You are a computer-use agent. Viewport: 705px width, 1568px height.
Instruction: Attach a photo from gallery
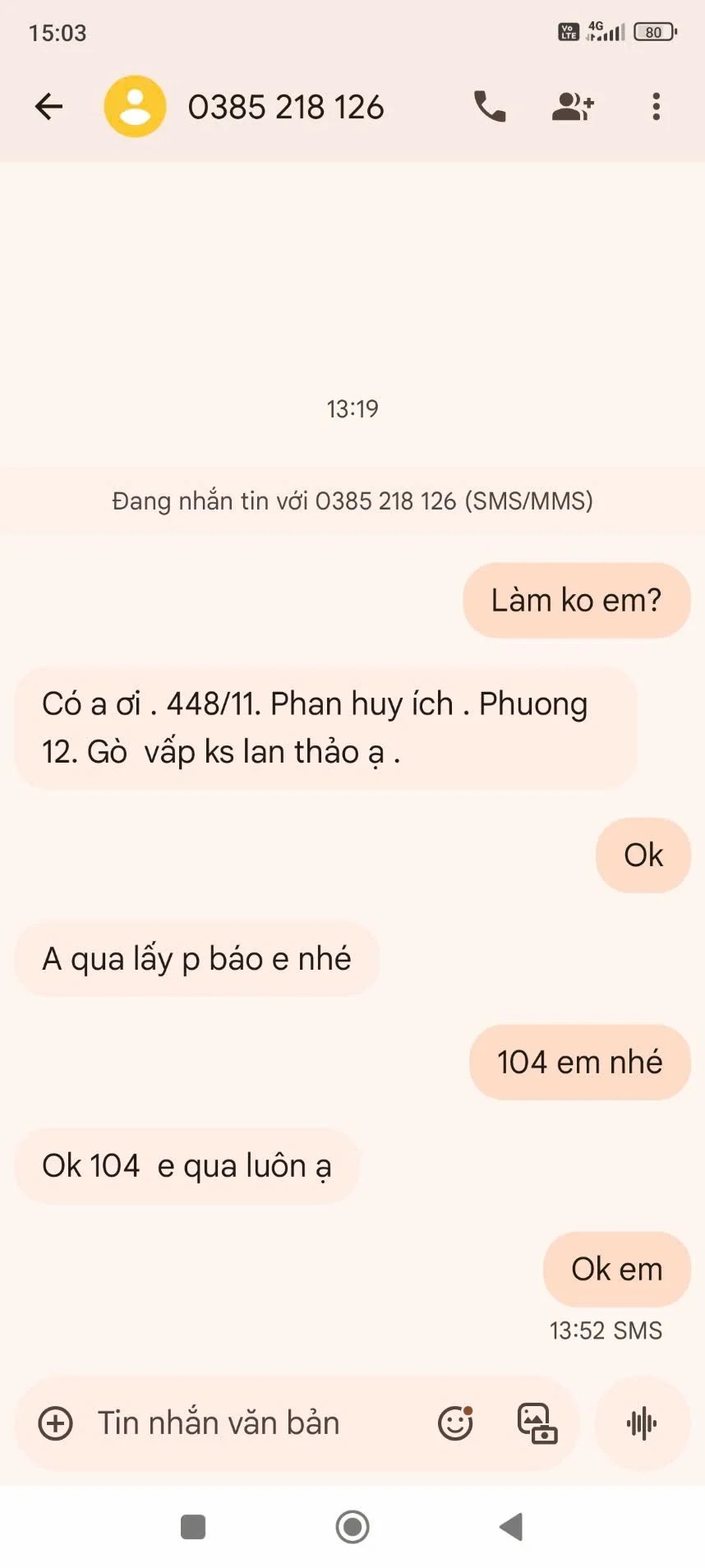coord(537,1423)
